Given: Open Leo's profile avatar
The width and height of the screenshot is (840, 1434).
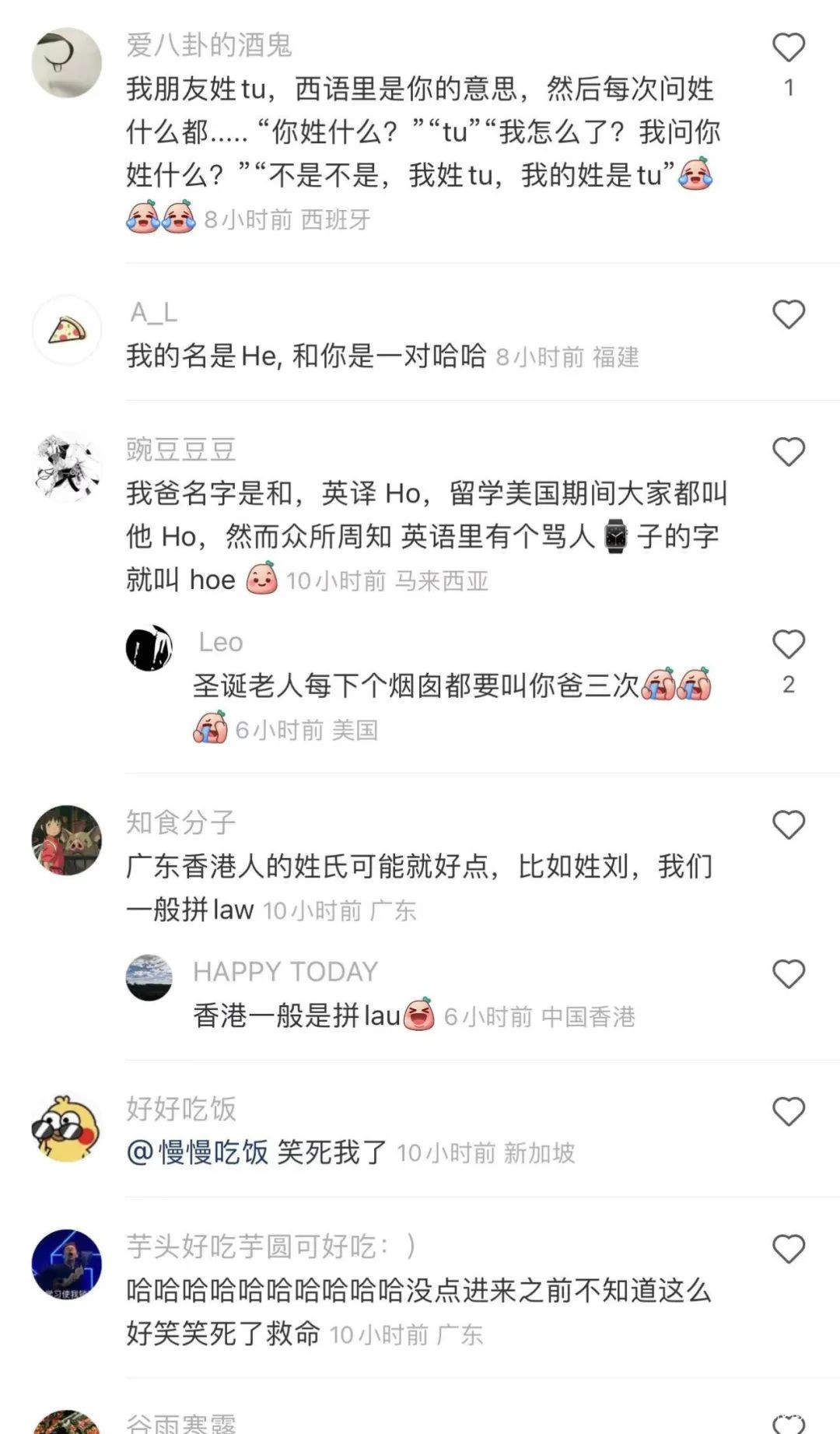Looking at the screenshot, I should (149, 647).
